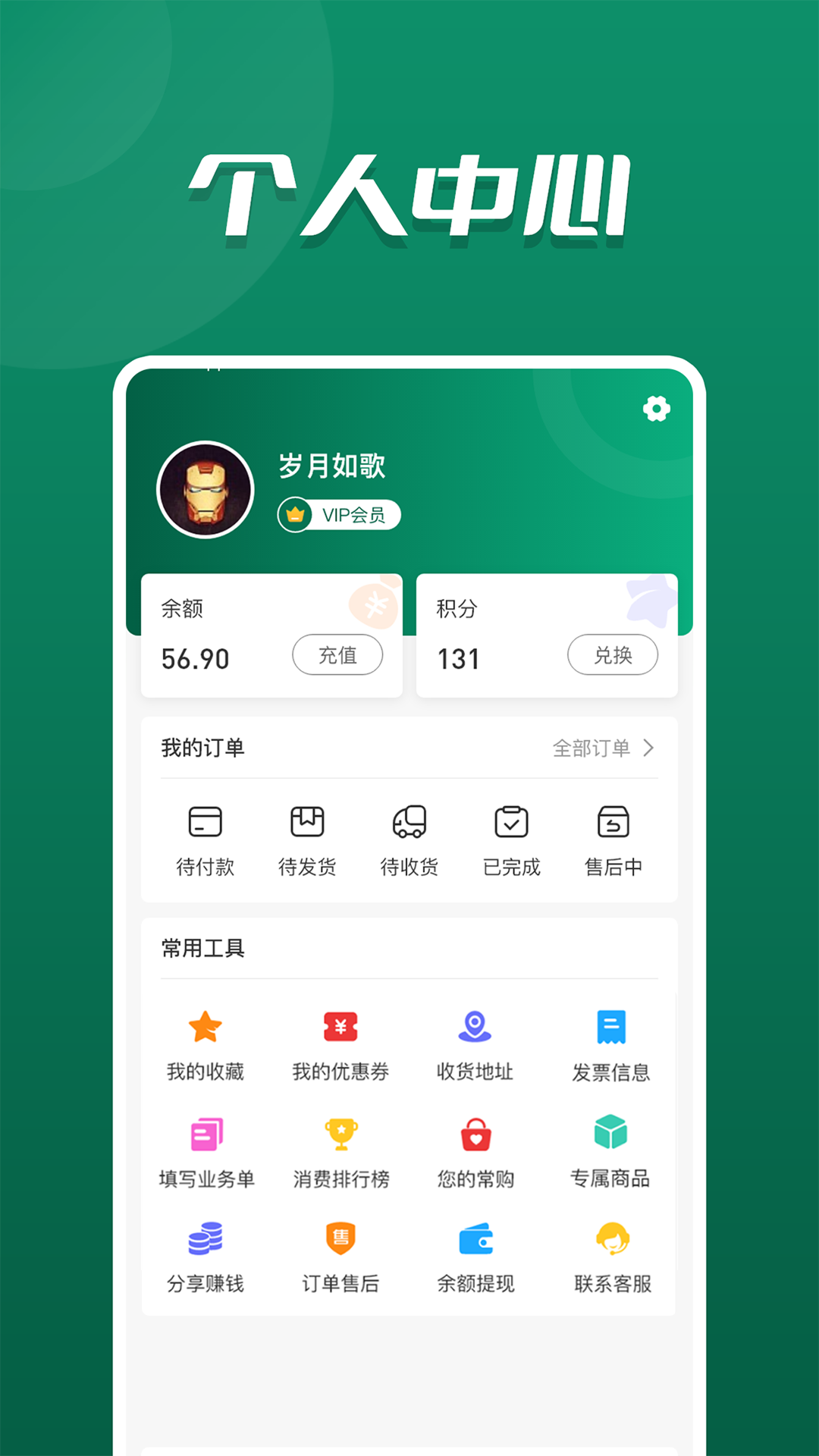Expand 全部订单 to view all orders
This screenshot has width=819, height=1456.
(601, 748)
